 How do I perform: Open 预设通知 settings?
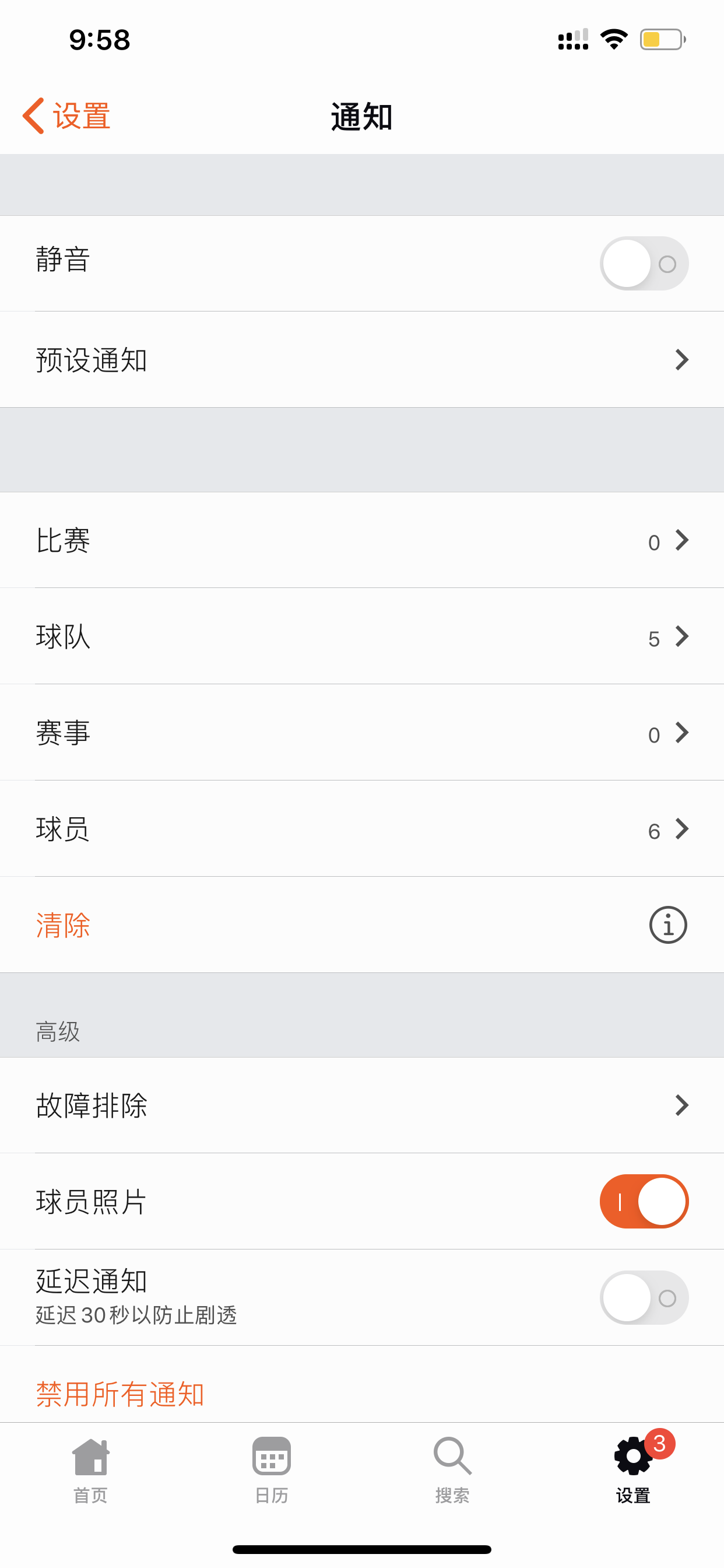(x=362, y=360)
